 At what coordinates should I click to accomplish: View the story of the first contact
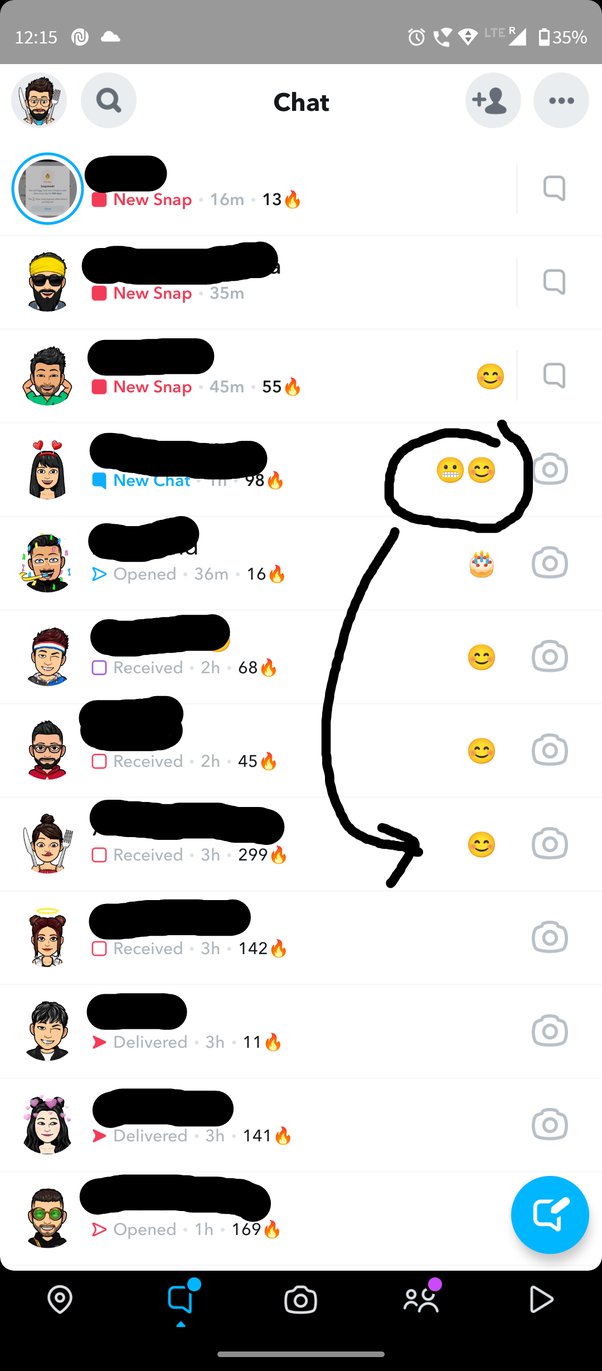[47, 189]
